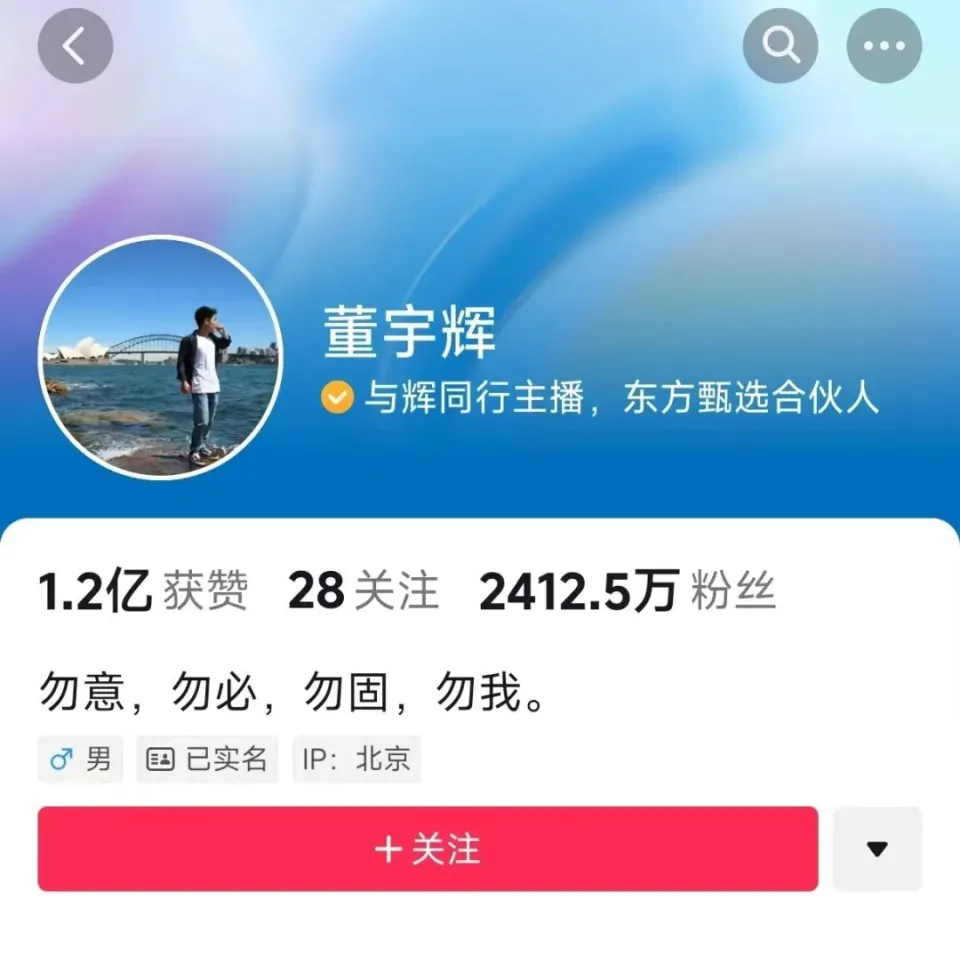Viewport: 960px width, 956px height.
Task: Open the 2412.5万 粉丝 followers list
Action: pyautogui.click(x=627, y=591)
